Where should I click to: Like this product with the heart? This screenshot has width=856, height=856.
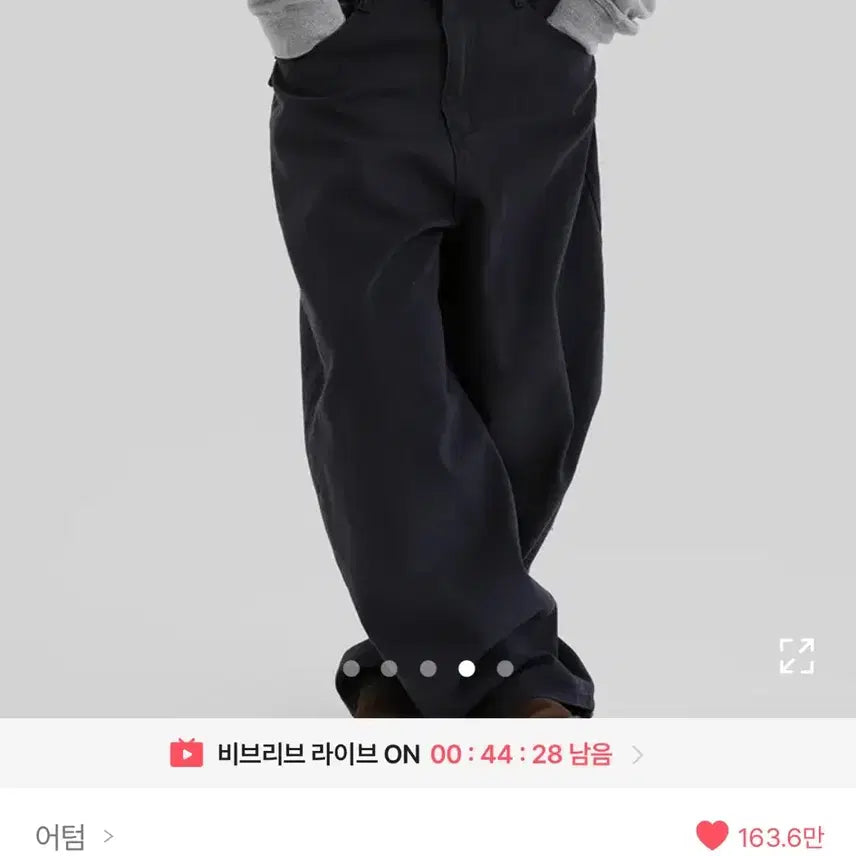point(712,835)
